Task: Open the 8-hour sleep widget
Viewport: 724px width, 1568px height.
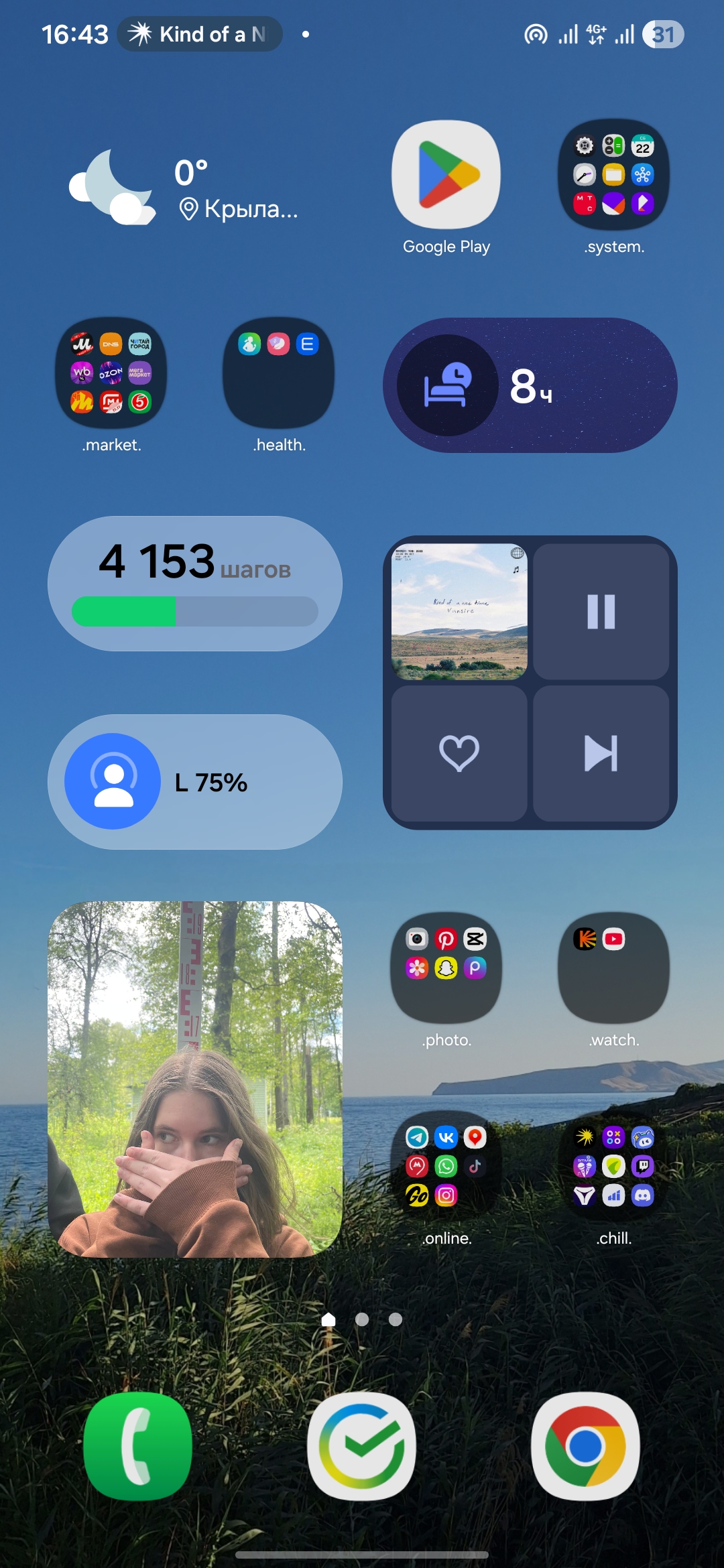Action: [x=530, y=385]
